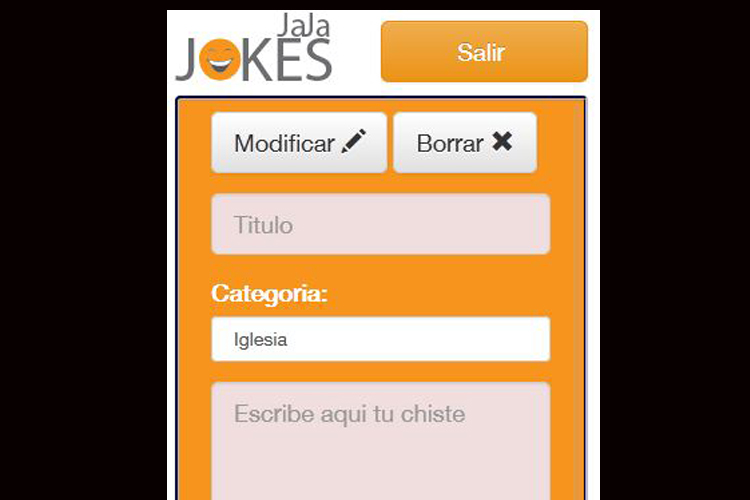The width and height of the screenshot is (750, 500).
Task: Tap the Salir button to log out
Action: pyautogui.click(x=483, y=52)
